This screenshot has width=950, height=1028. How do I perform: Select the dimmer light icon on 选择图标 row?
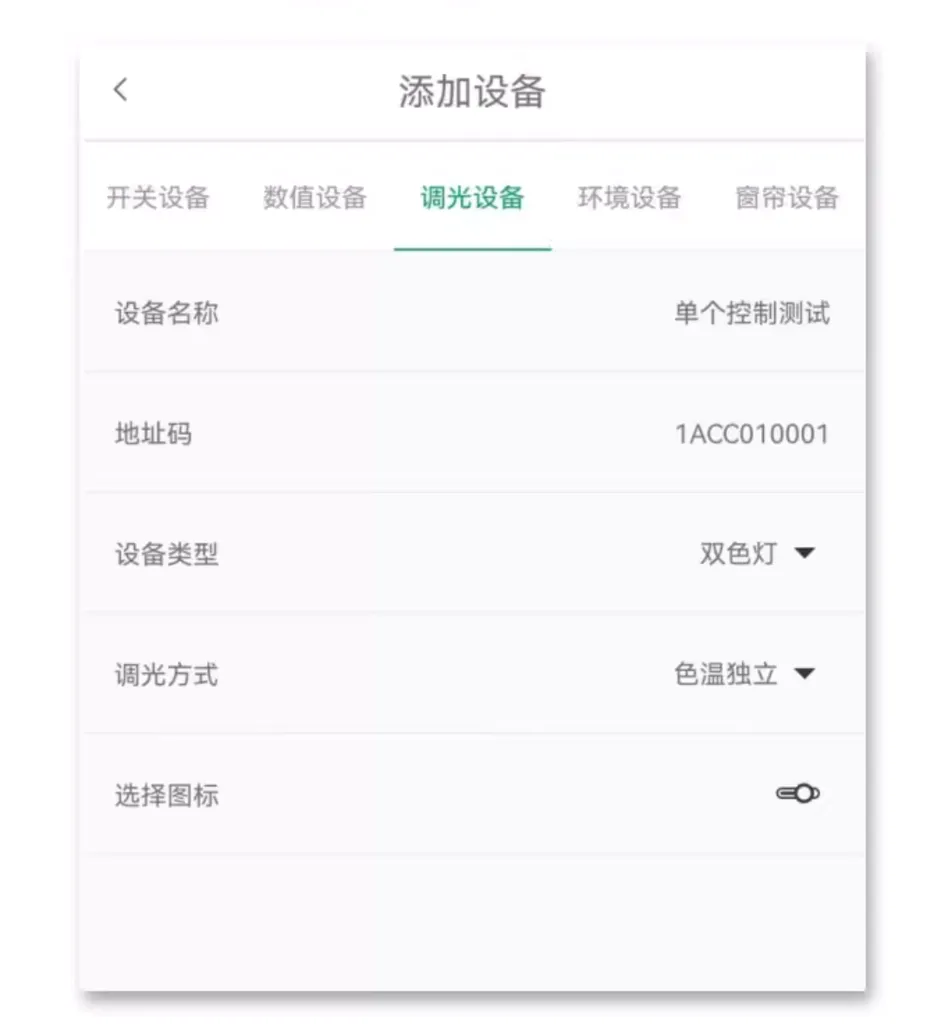pyautogui.click(x=797, y=794)
